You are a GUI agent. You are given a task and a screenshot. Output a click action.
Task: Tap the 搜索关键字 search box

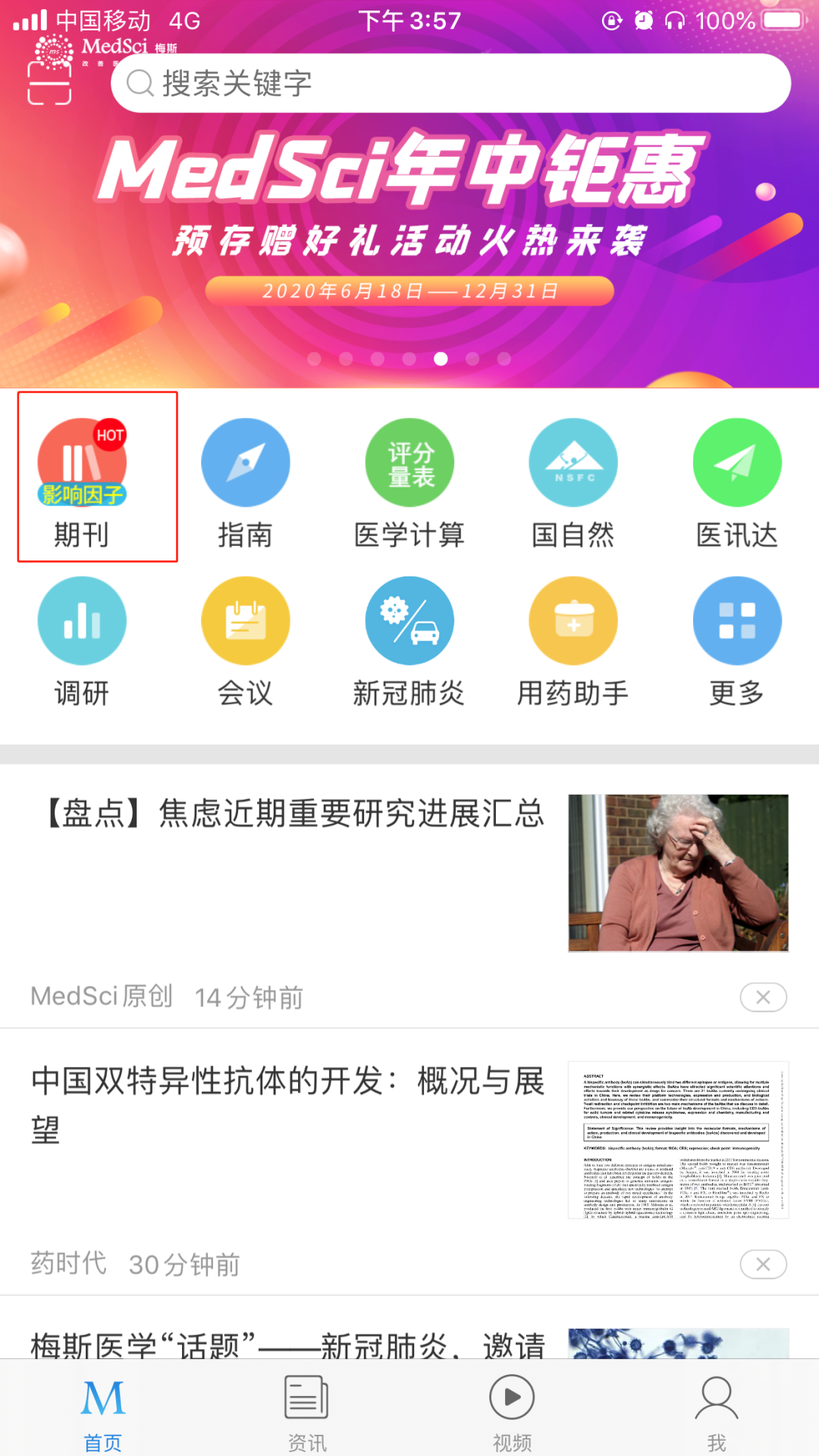click(450, 83)
